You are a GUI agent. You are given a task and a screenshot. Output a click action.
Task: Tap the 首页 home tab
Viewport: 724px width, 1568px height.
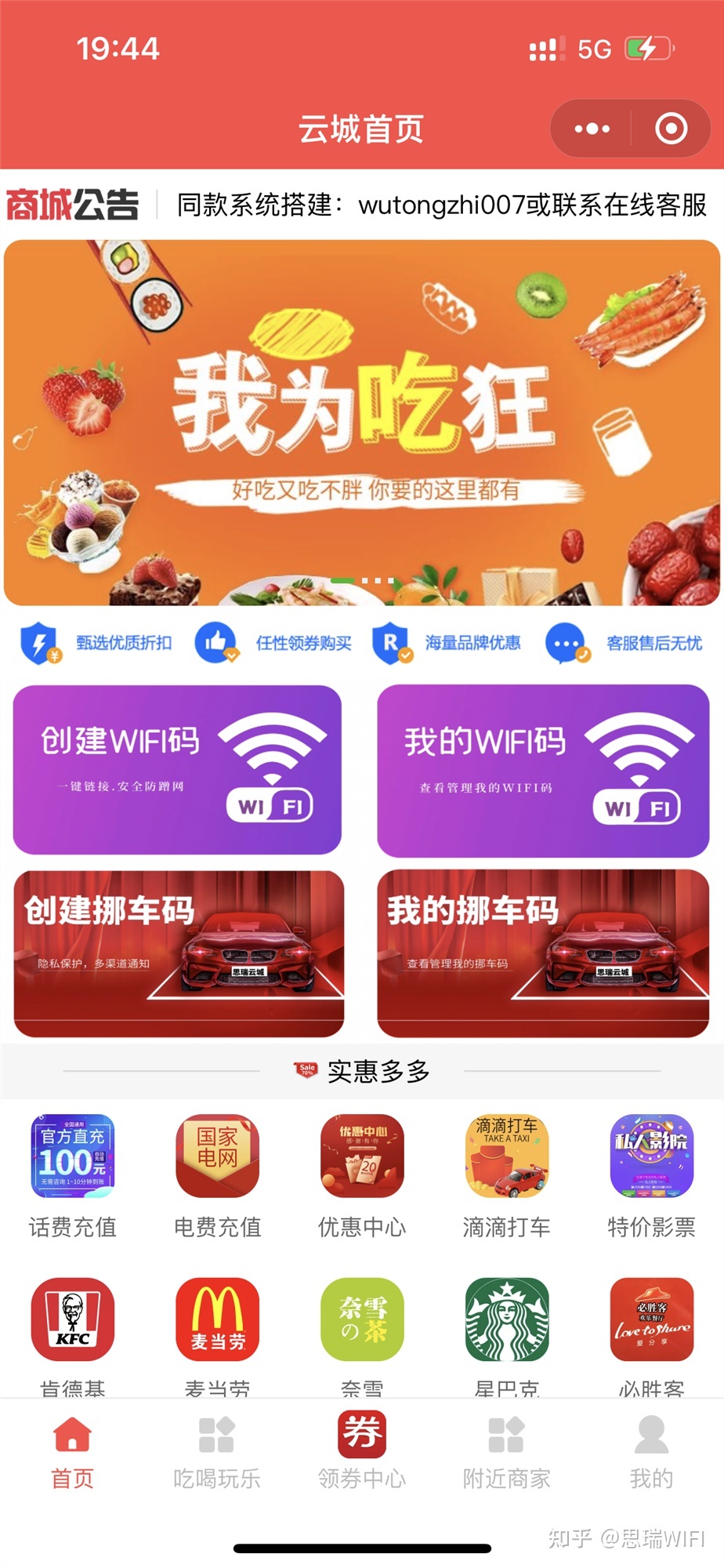[x=72, y=1452]
